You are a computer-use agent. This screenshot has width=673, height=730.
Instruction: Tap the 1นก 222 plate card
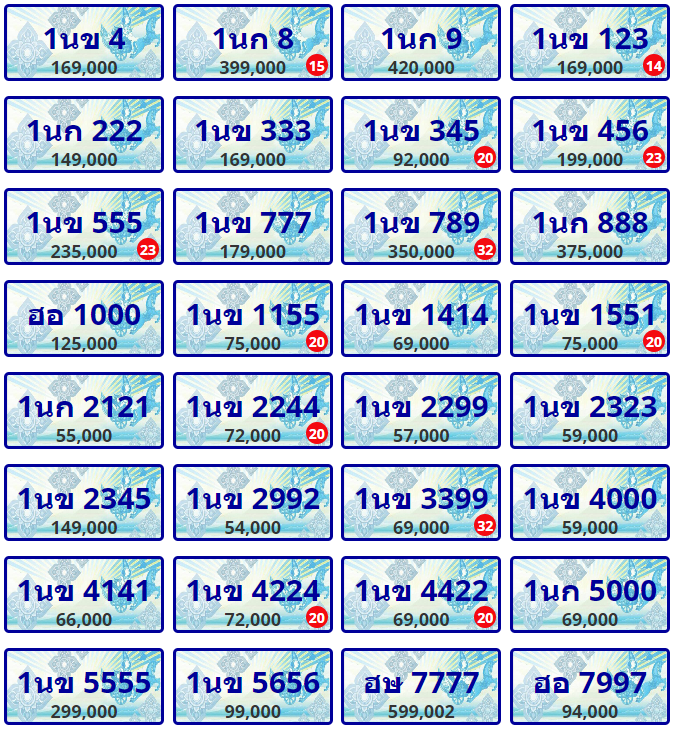pos(84,134)
